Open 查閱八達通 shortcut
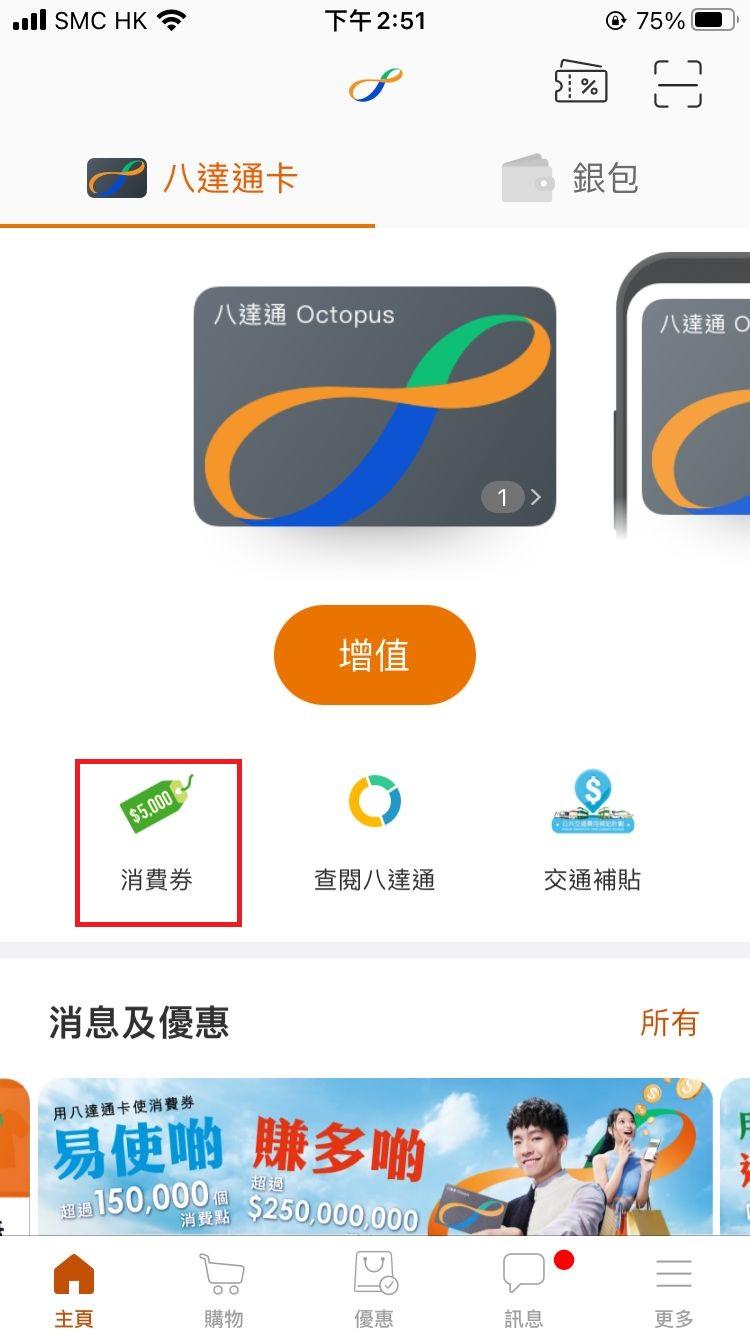The height and width of the screenshot is (1334, 750). 374,842
